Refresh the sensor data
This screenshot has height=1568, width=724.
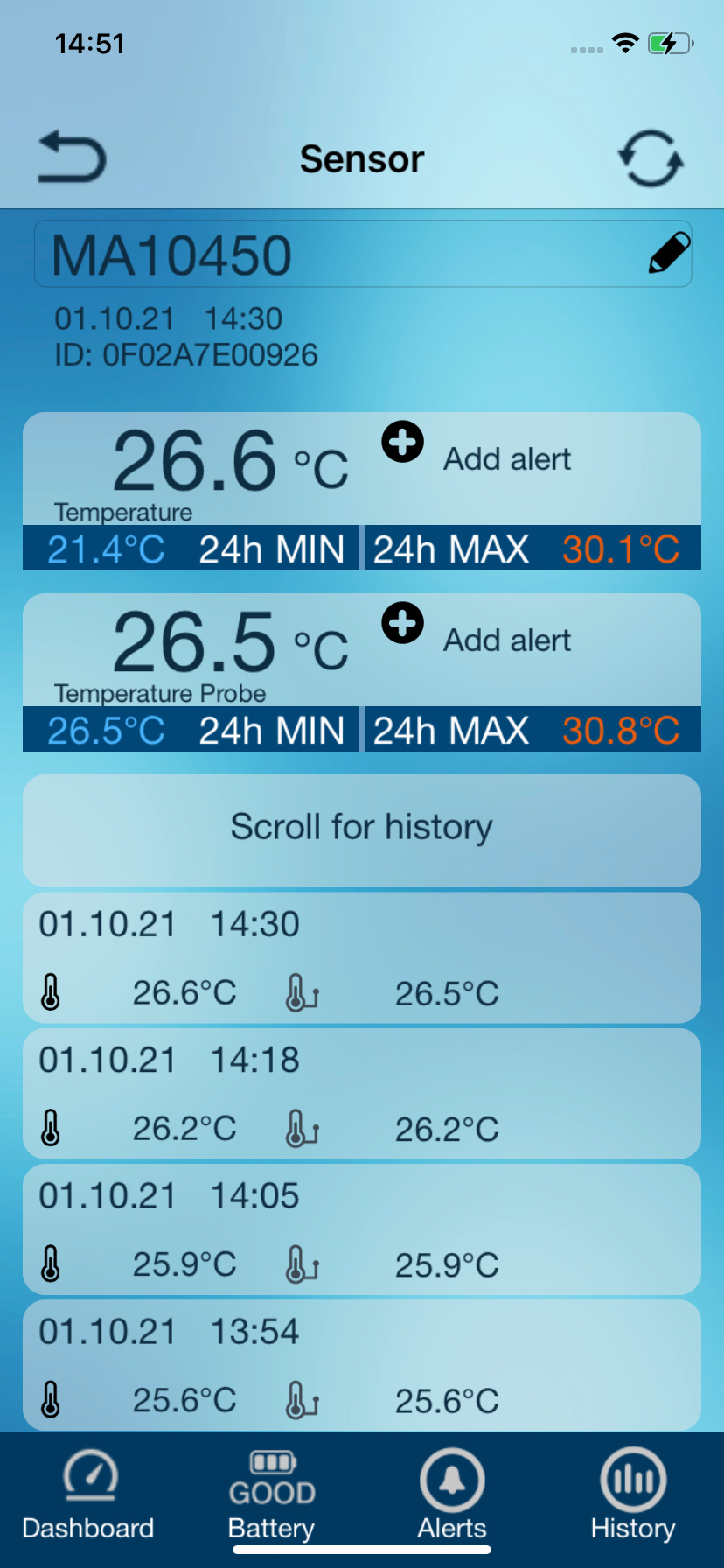click(x=651, y=158)
